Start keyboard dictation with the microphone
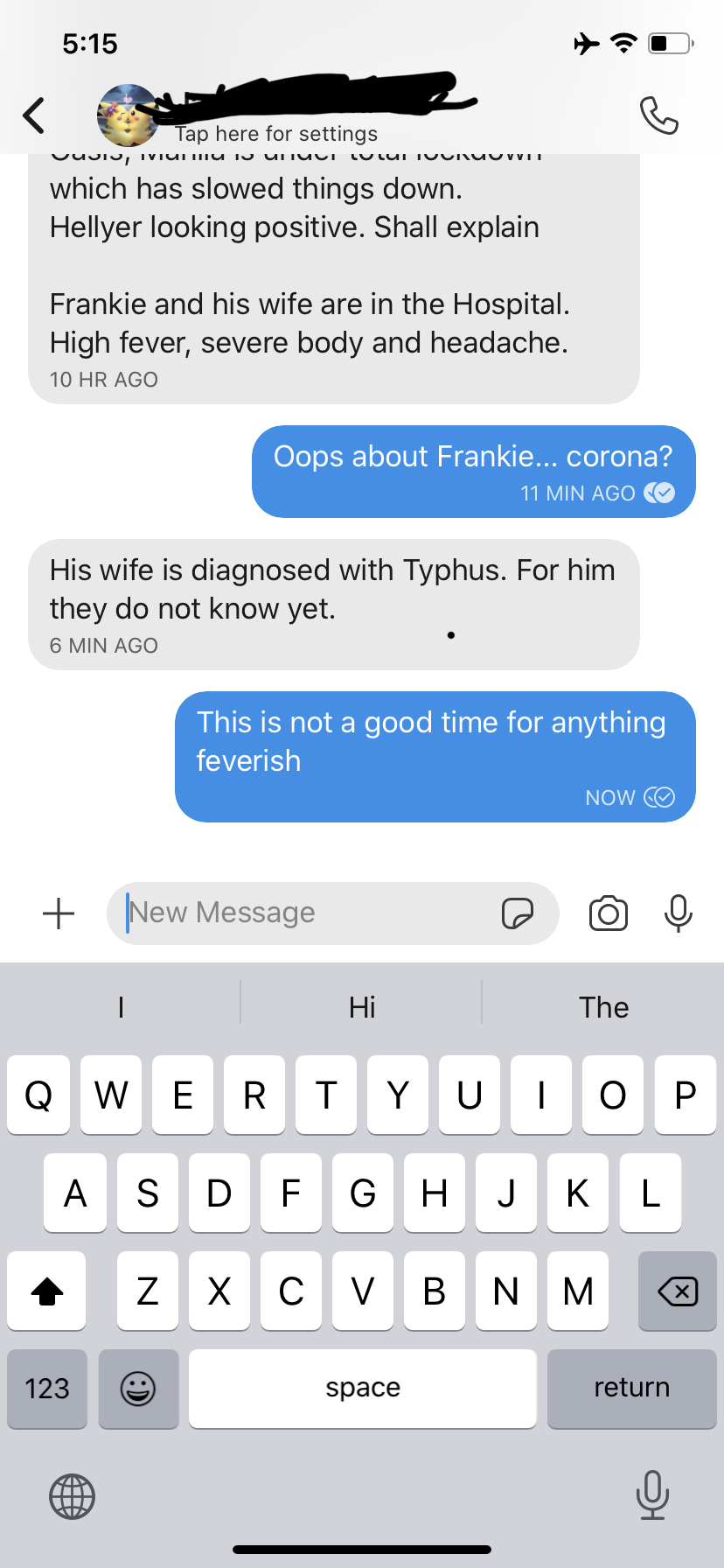 point(652,1494)
